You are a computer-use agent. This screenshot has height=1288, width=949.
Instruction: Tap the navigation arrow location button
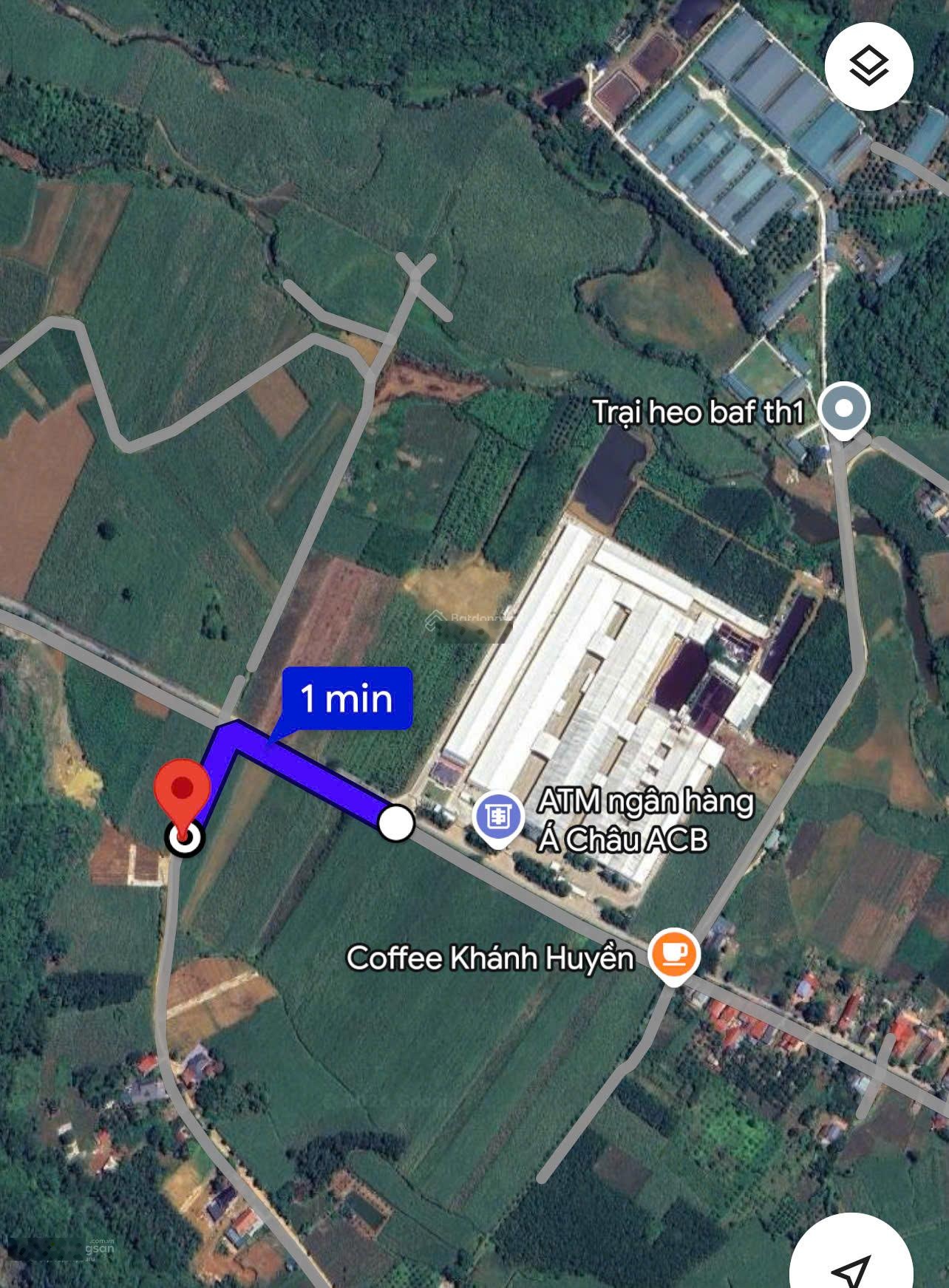point(851,1270)
